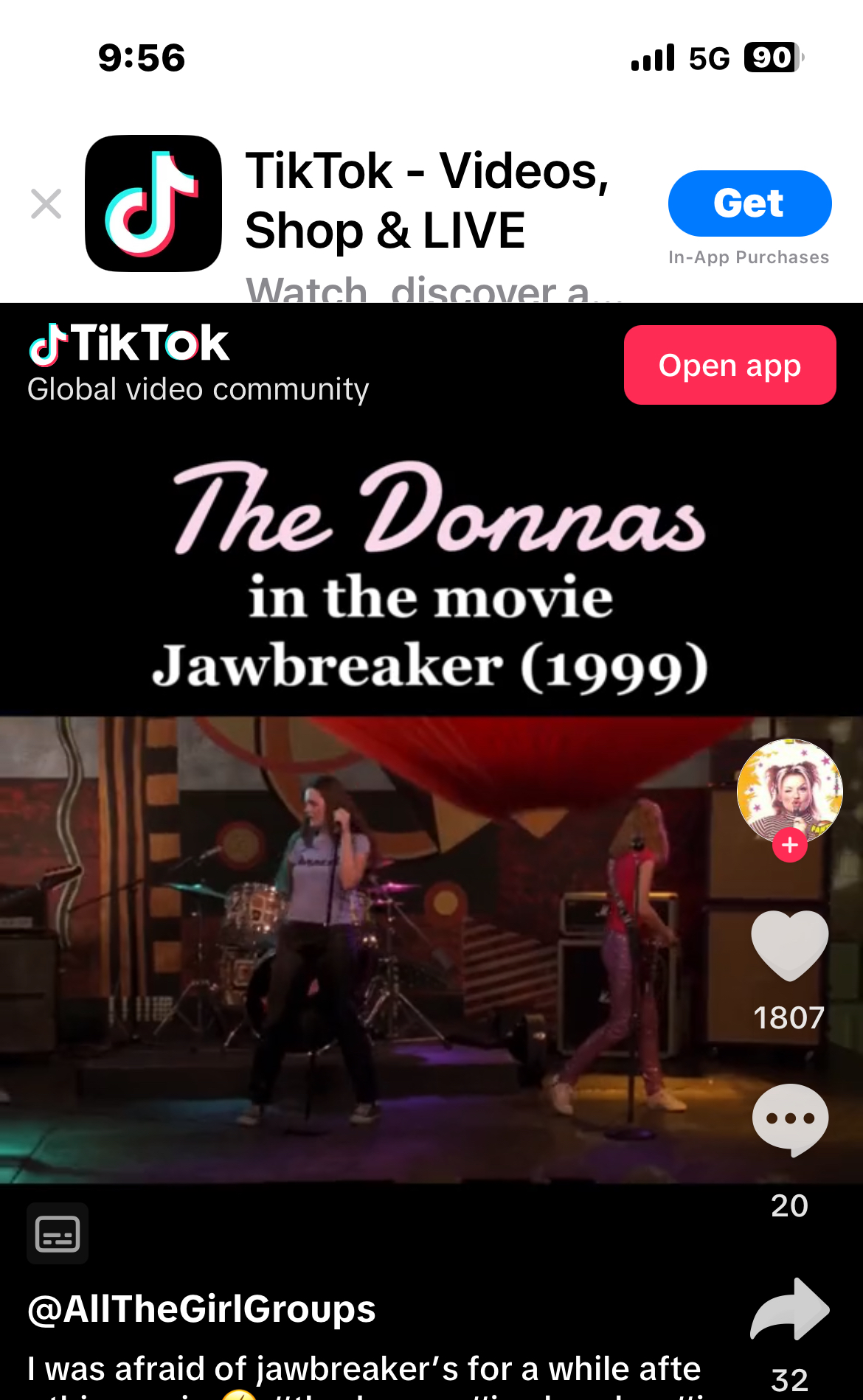
Task: Tap Get to download TikTok
Action: (749, 203)
